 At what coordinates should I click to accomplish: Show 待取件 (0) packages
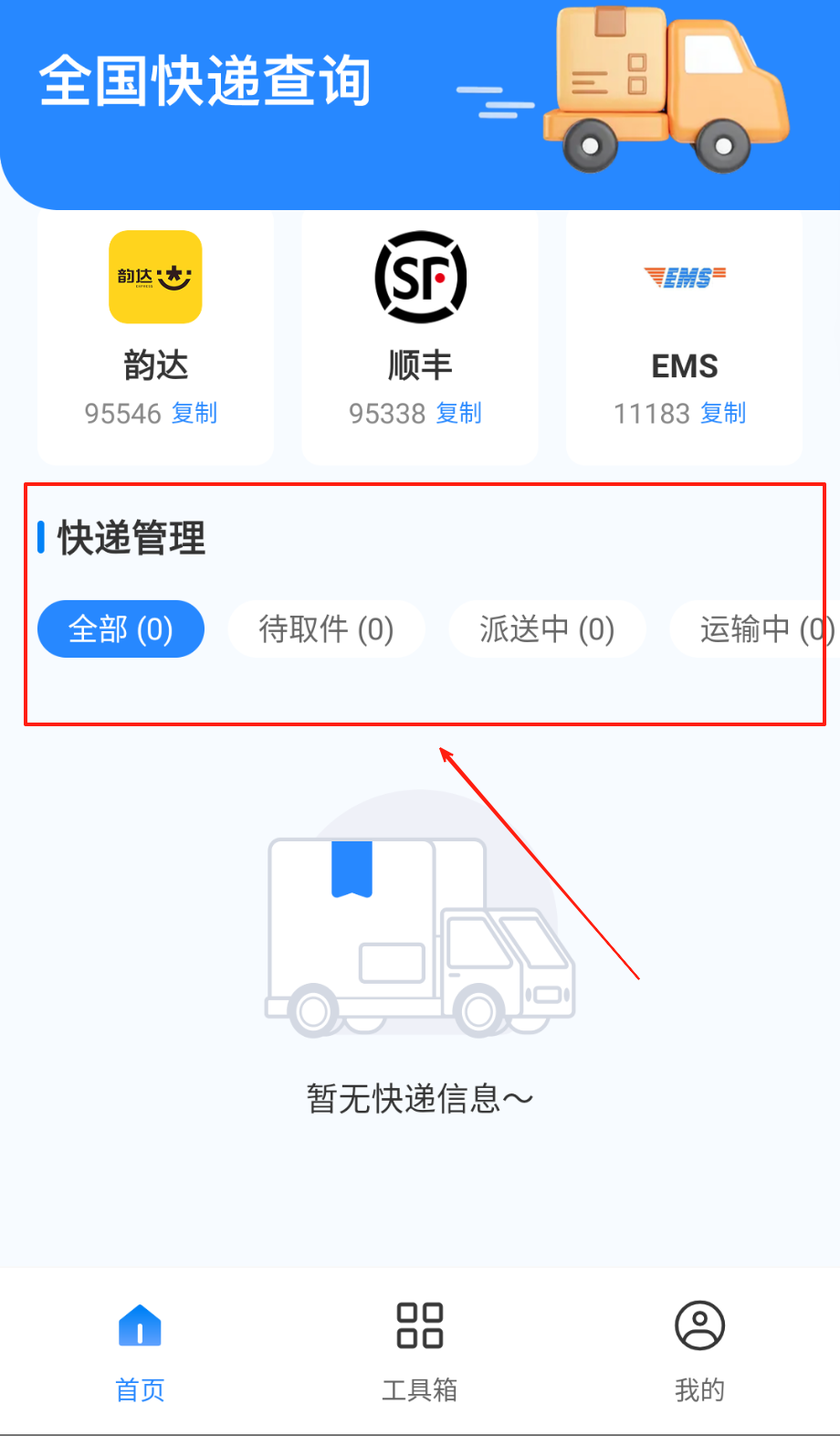click(326, 629)
